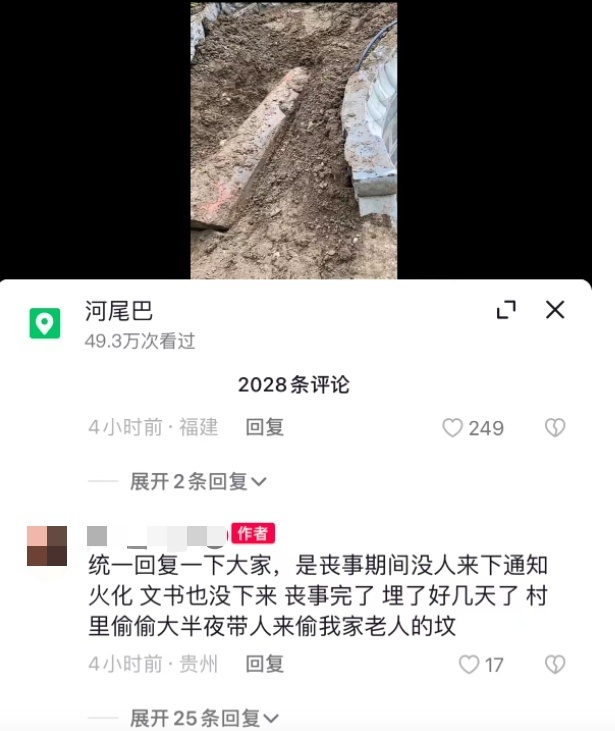Open the 河尾巴 location tag
615x731 pixels.
[118, 310]
